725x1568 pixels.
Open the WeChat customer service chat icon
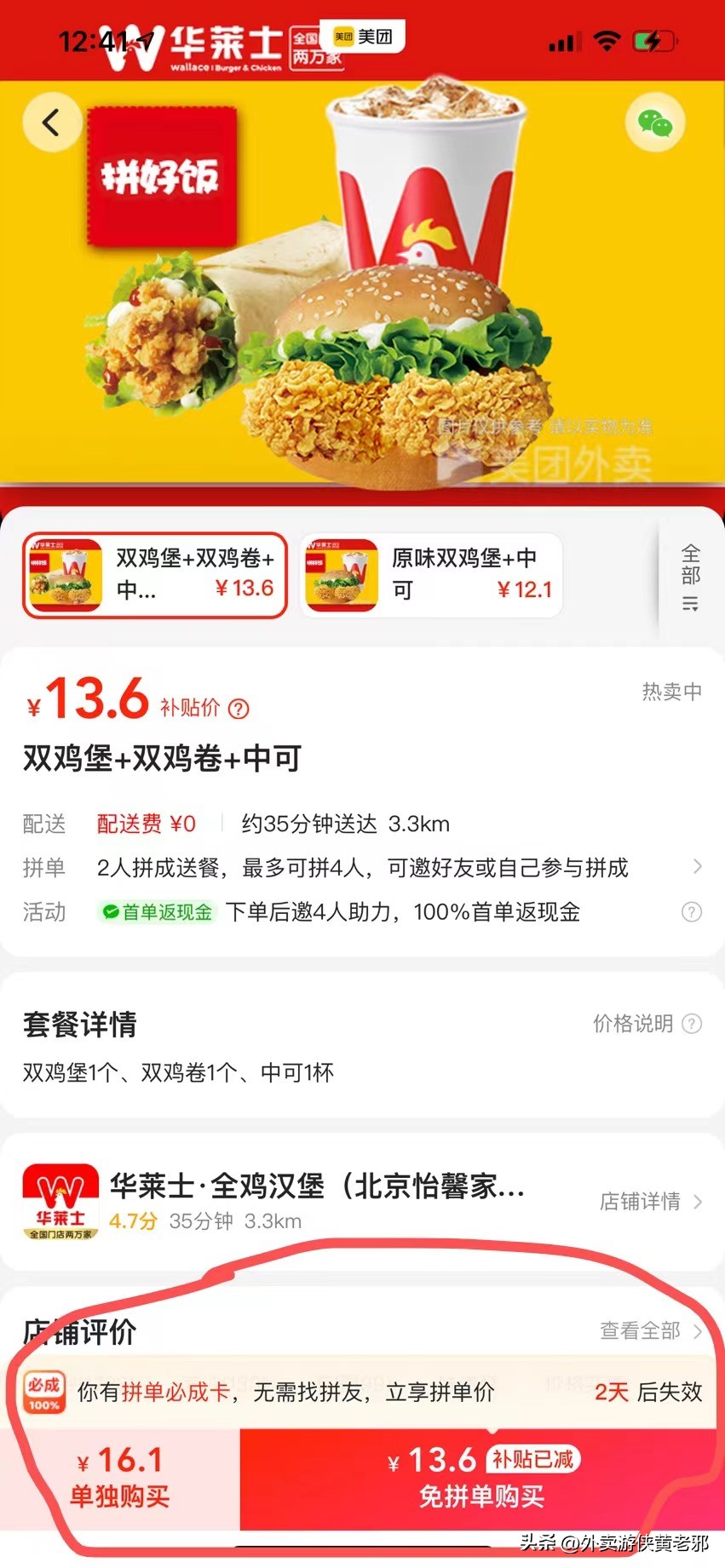(x=654, y=123)
